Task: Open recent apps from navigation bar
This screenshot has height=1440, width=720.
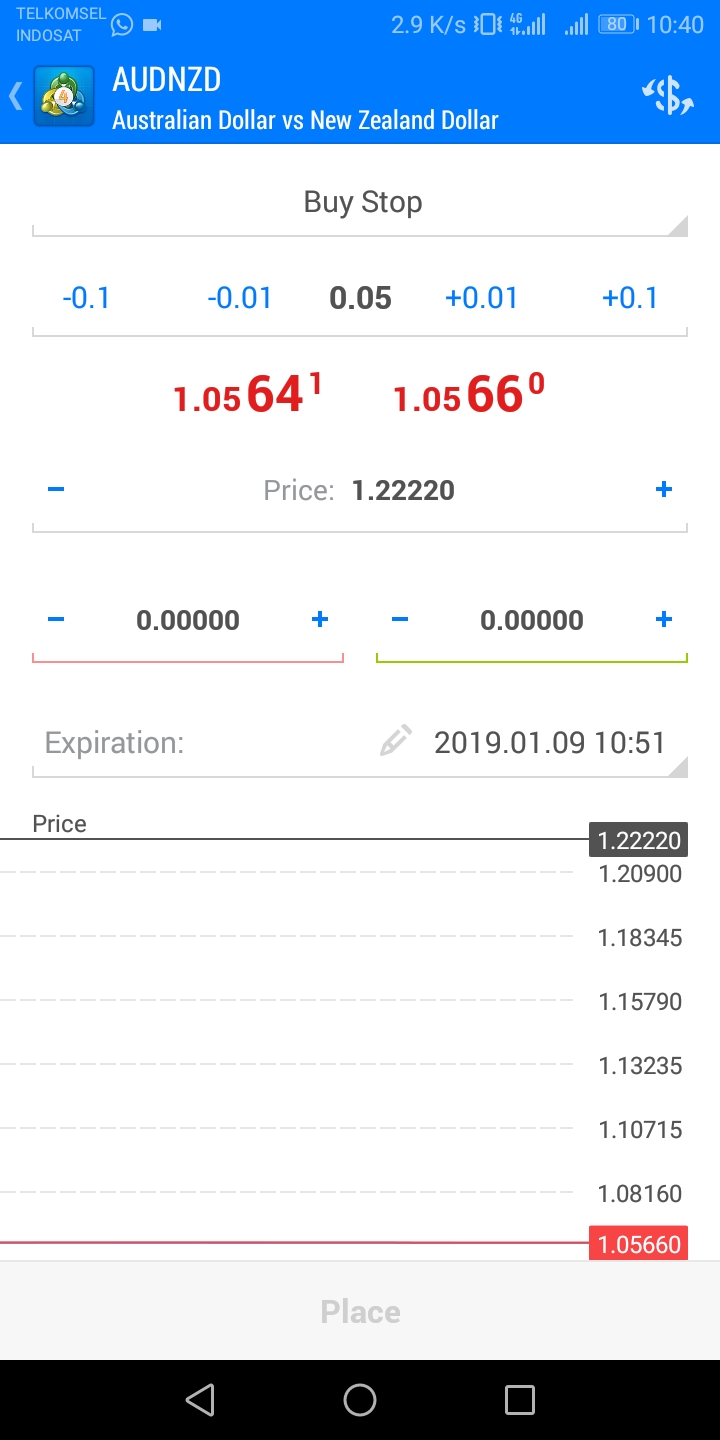Action: click(520, 1400)
